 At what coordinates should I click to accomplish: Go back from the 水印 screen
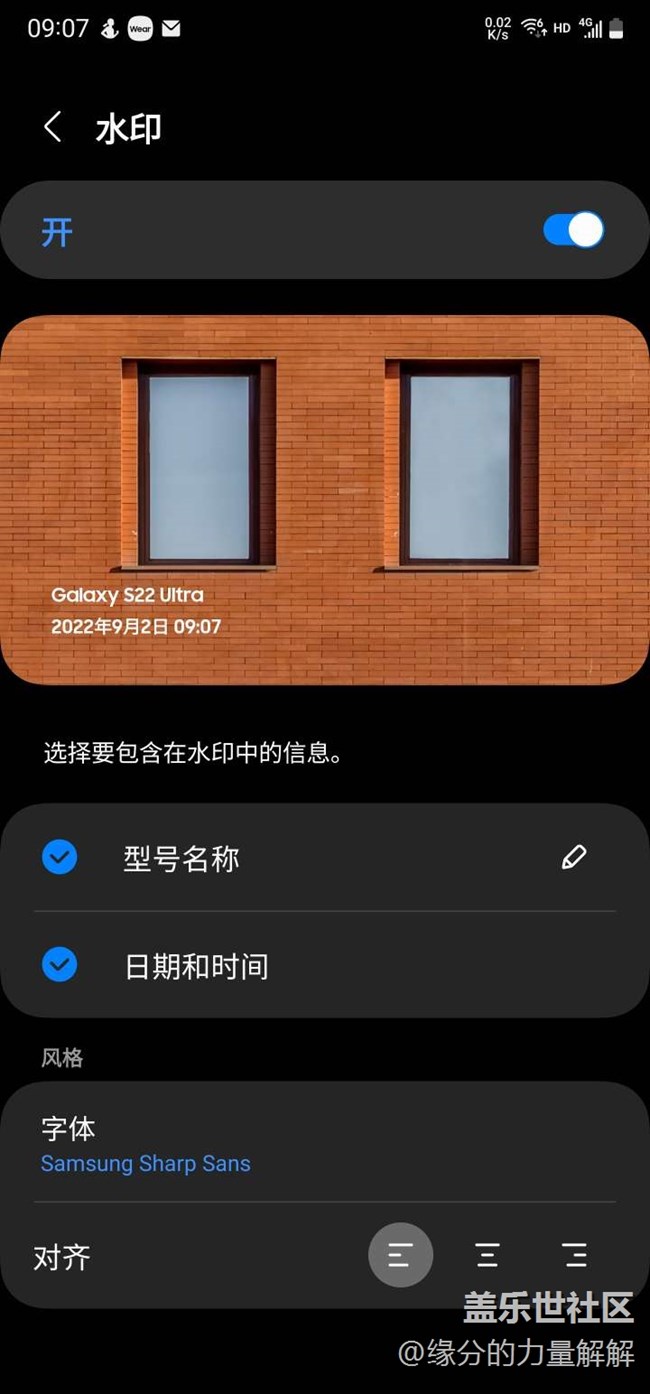(x=53, y=127)
